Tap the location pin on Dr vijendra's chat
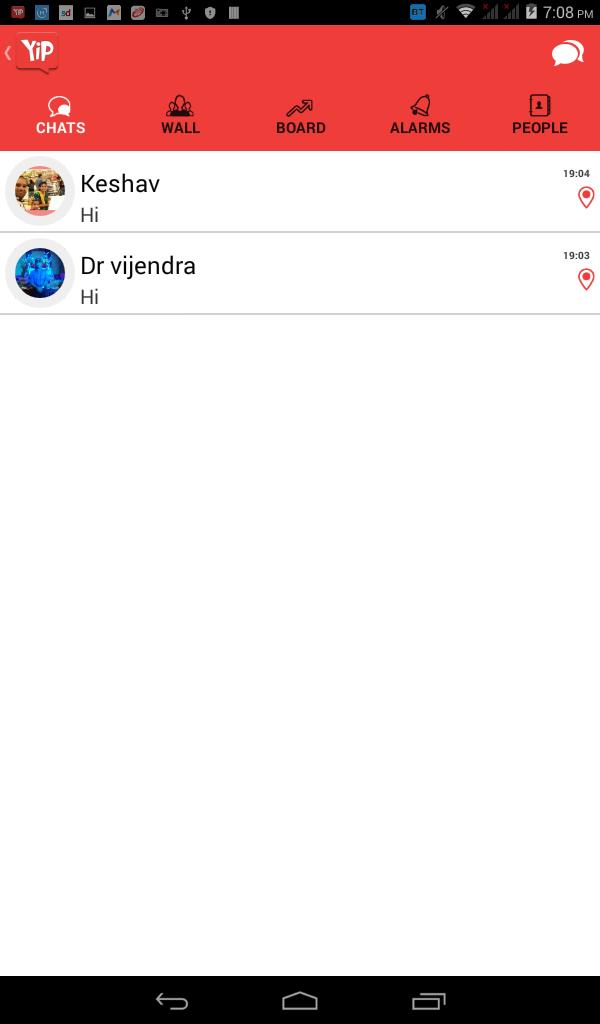 pos(586,279)
